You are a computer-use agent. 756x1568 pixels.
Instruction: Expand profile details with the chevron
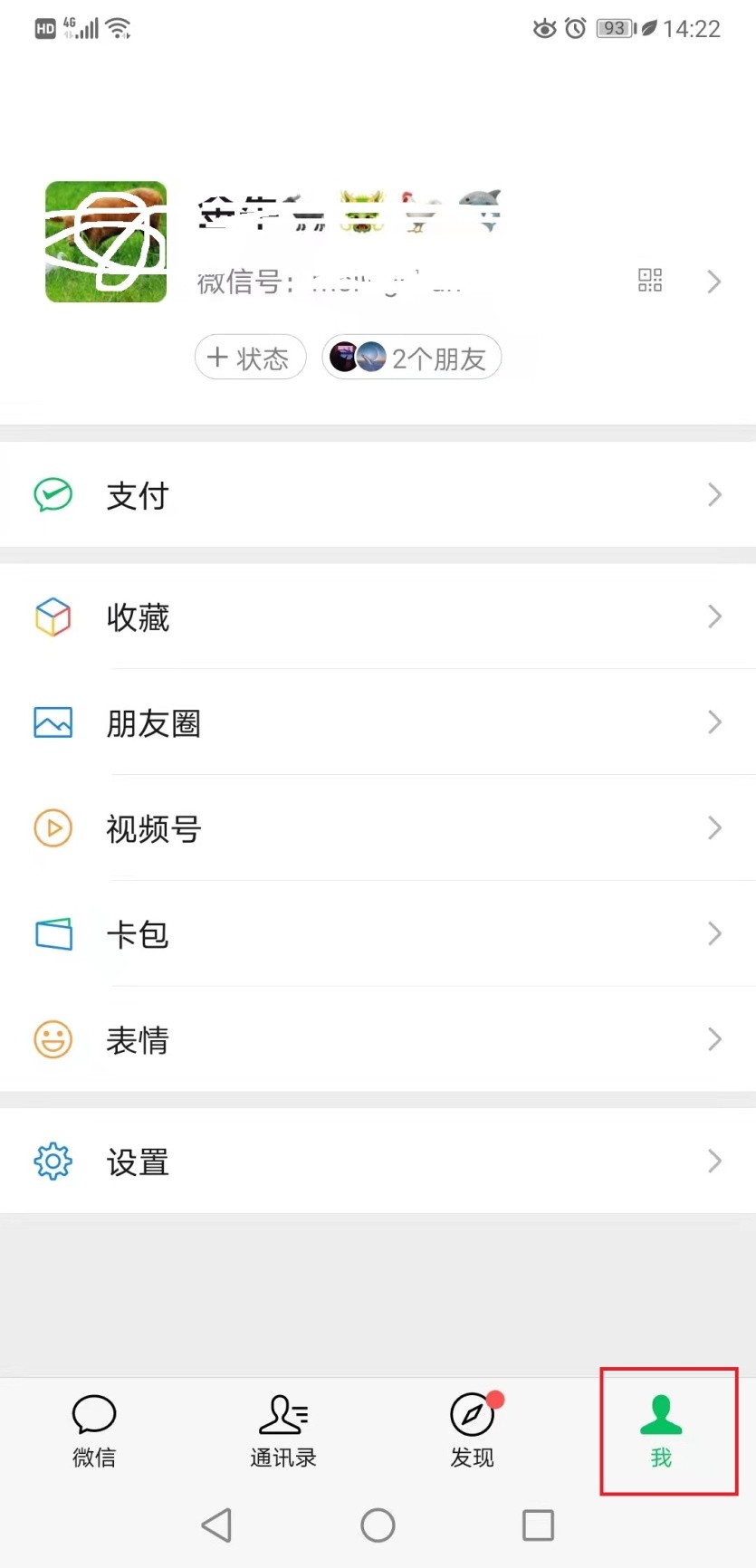(x=713, y=282)
